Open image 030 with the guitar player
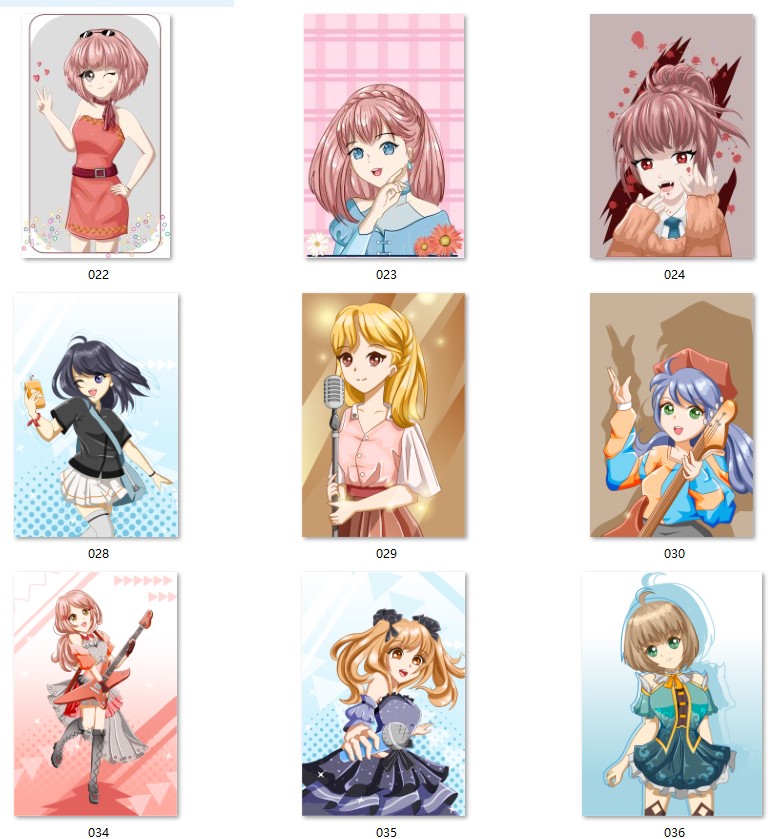 (672, 415)
